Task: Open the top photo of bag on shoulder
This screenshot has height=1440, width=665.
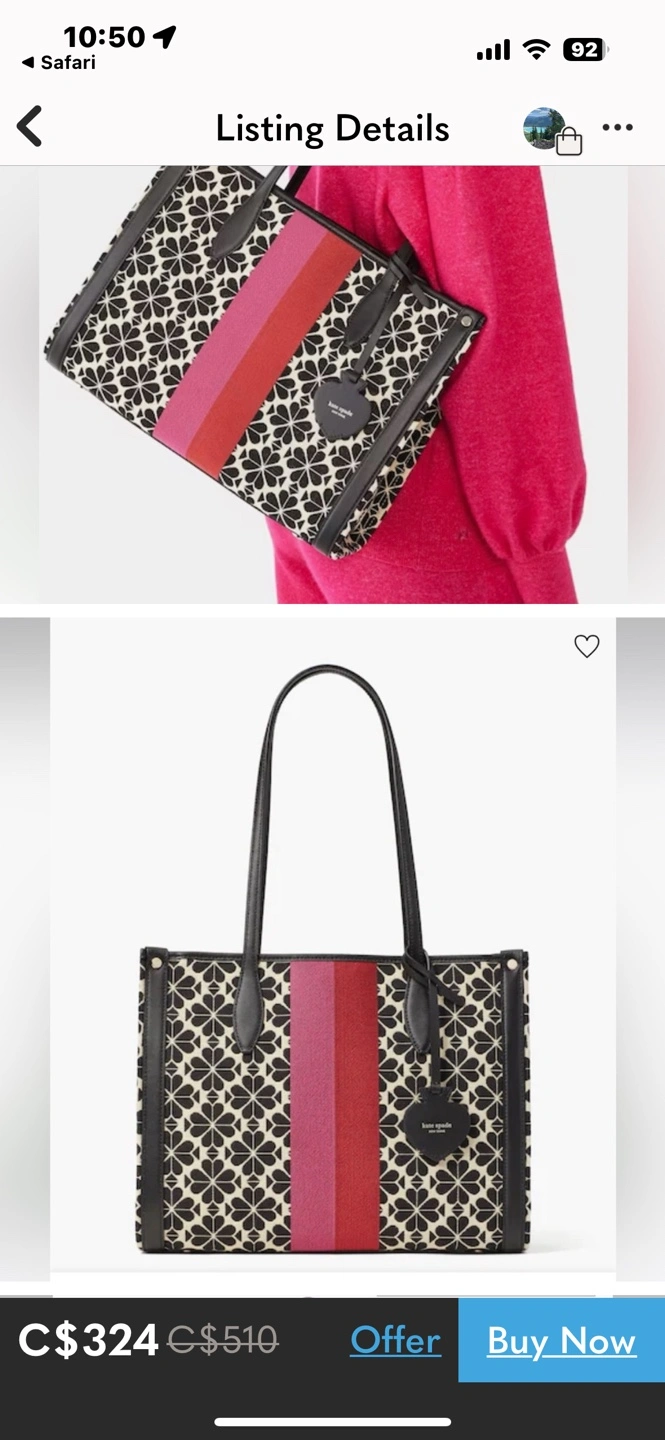Action: click(x=333, y=385)
